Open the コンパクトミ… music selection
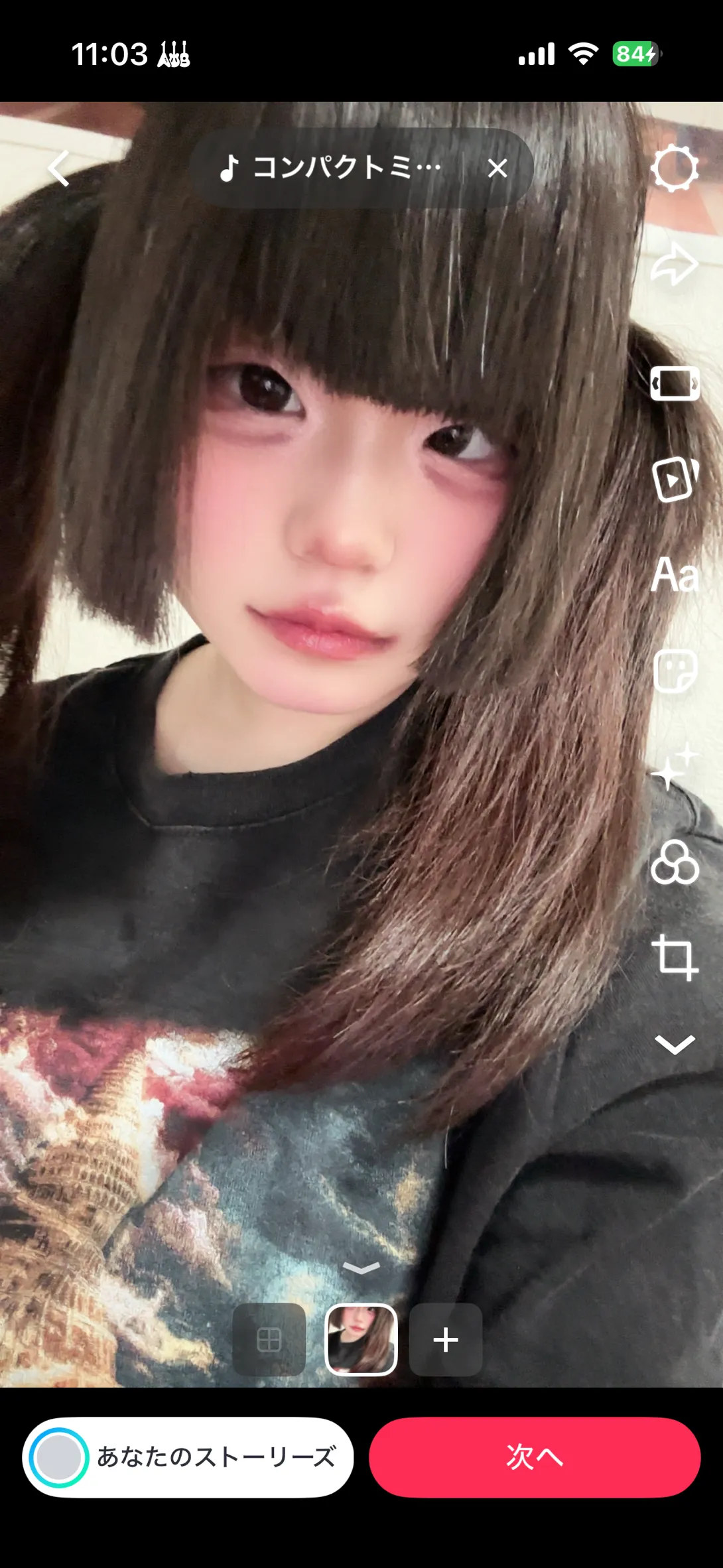The height and width of the screenshot is (1568, 723). pos(332,168)
